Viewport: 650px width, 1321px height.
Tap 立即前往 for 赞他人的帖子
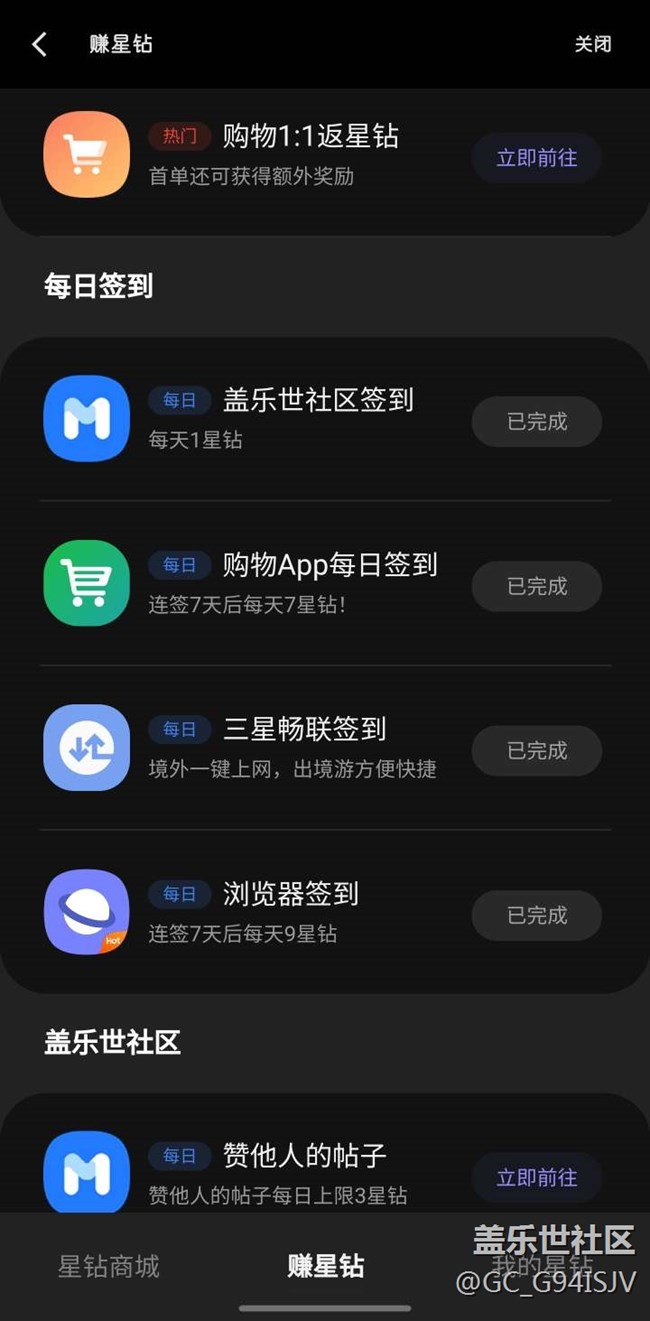[x=537, y=1178]
